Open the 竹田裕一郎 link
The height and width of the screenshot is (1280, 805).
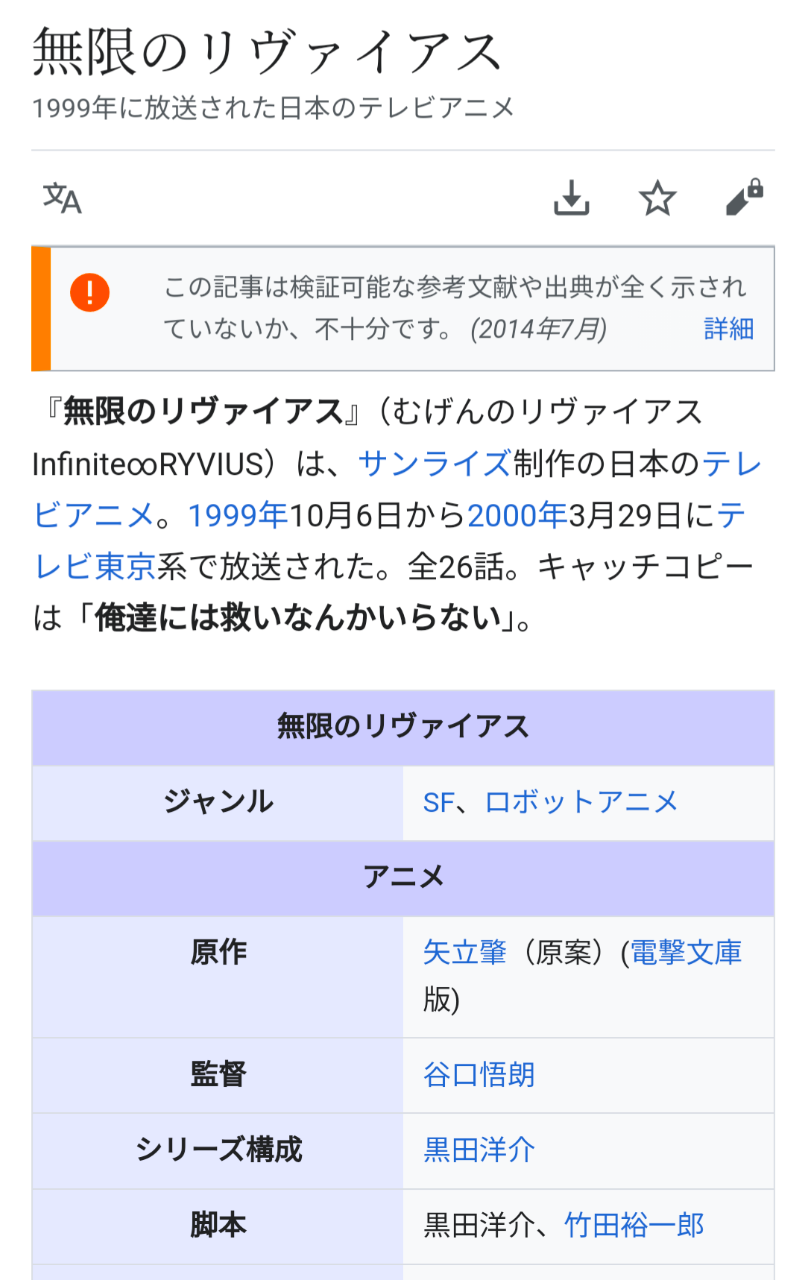coord(634,1225)
